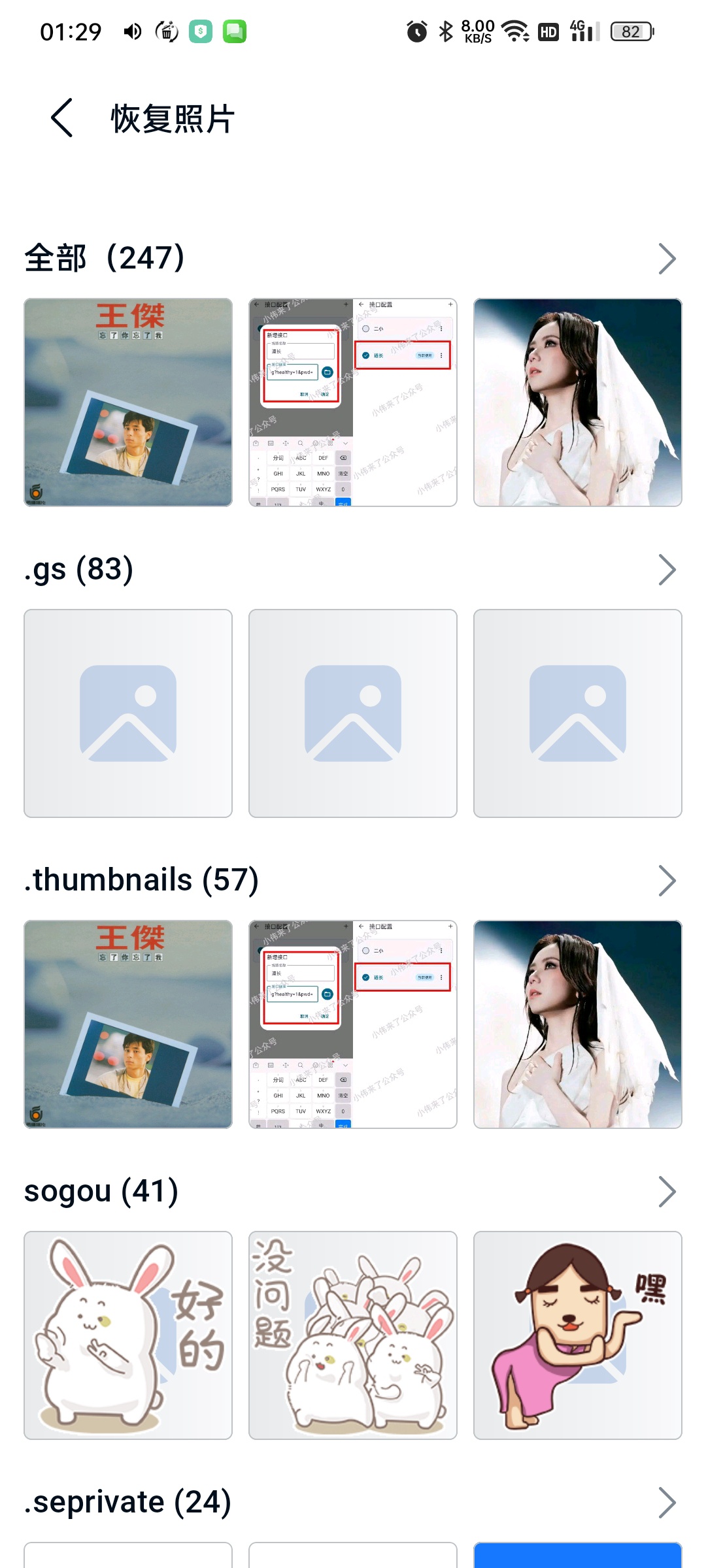Open first placeholder image in .gs folder

(x=128, y=713)
